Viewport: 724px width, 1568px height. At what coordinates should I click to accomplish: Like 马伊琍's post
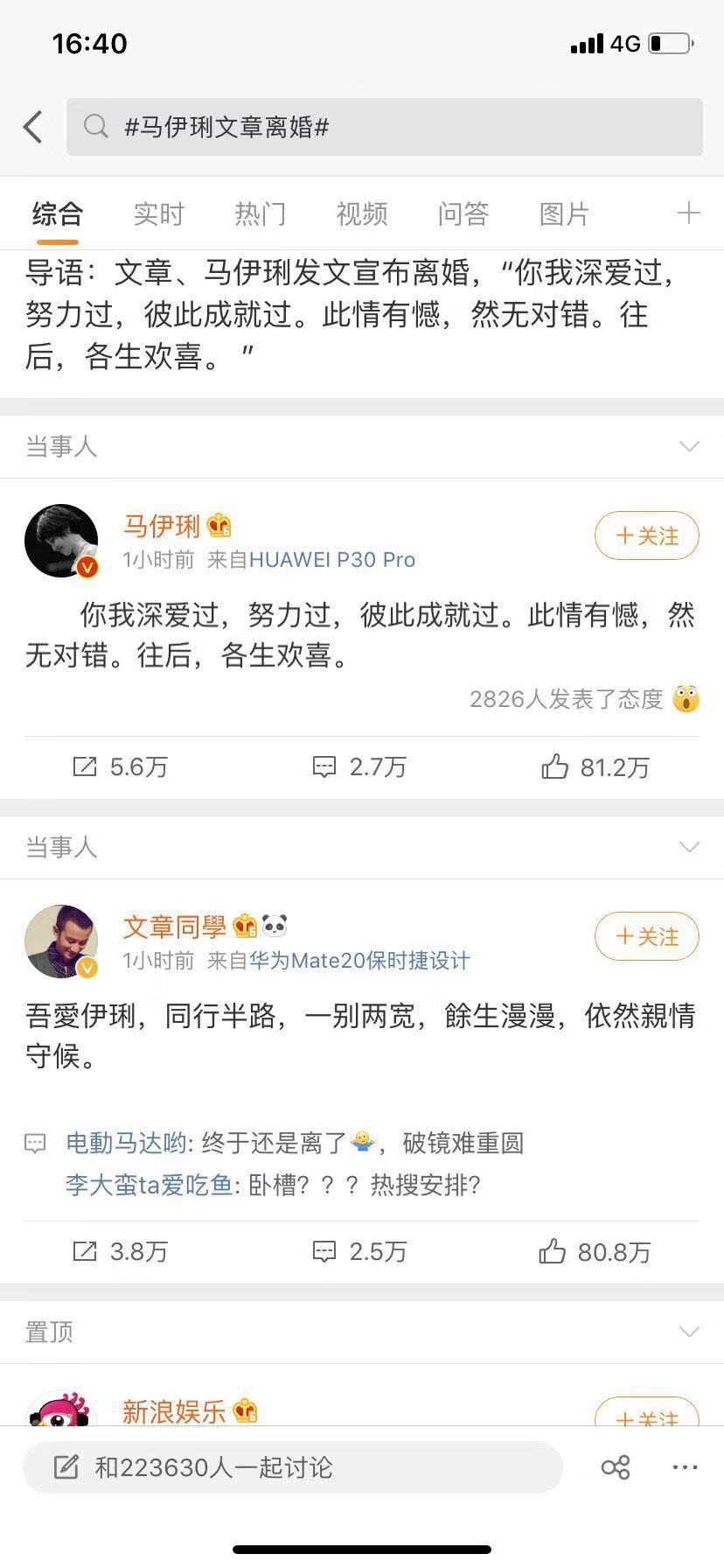(x=595, y=767)
